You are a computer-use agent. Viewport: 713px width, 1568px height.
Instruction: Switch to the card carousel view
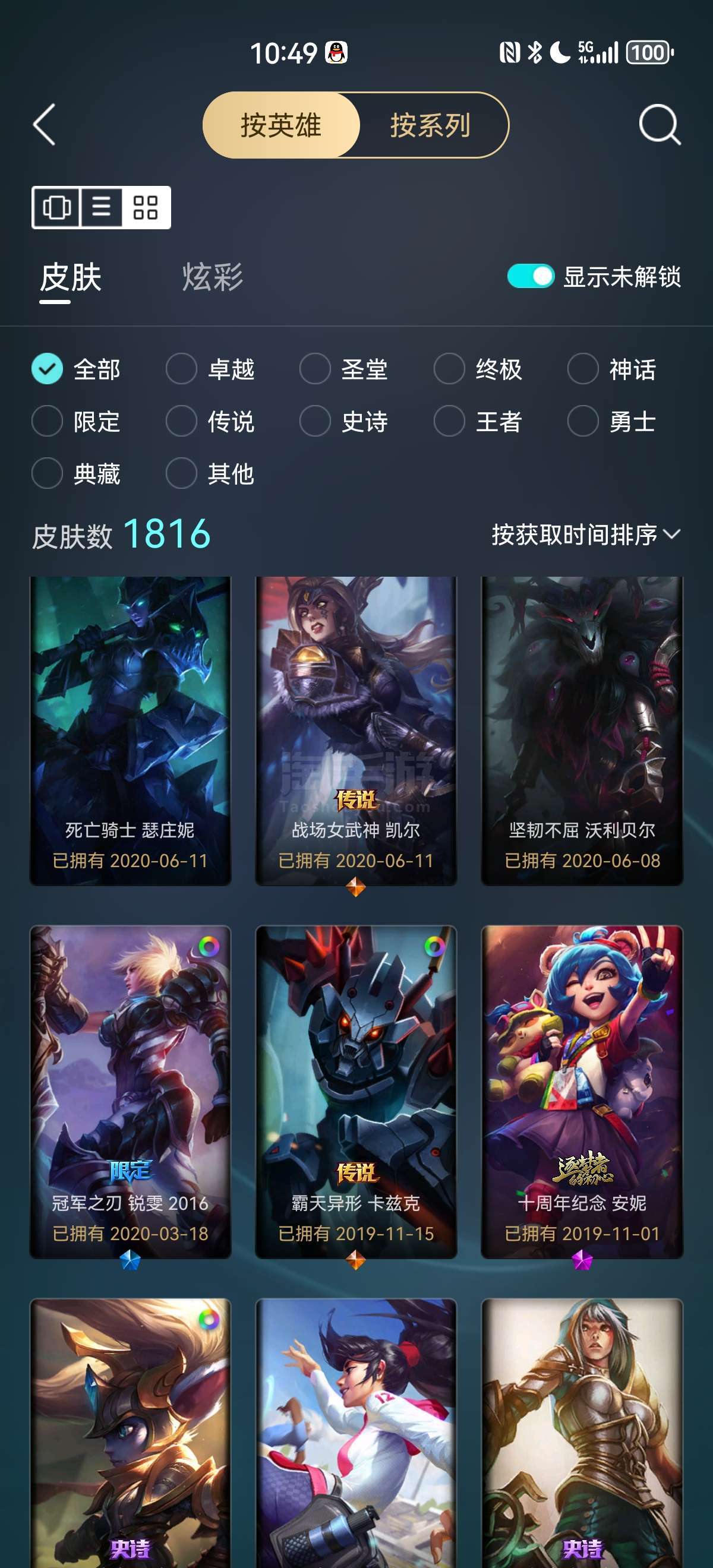coord(56,207)
